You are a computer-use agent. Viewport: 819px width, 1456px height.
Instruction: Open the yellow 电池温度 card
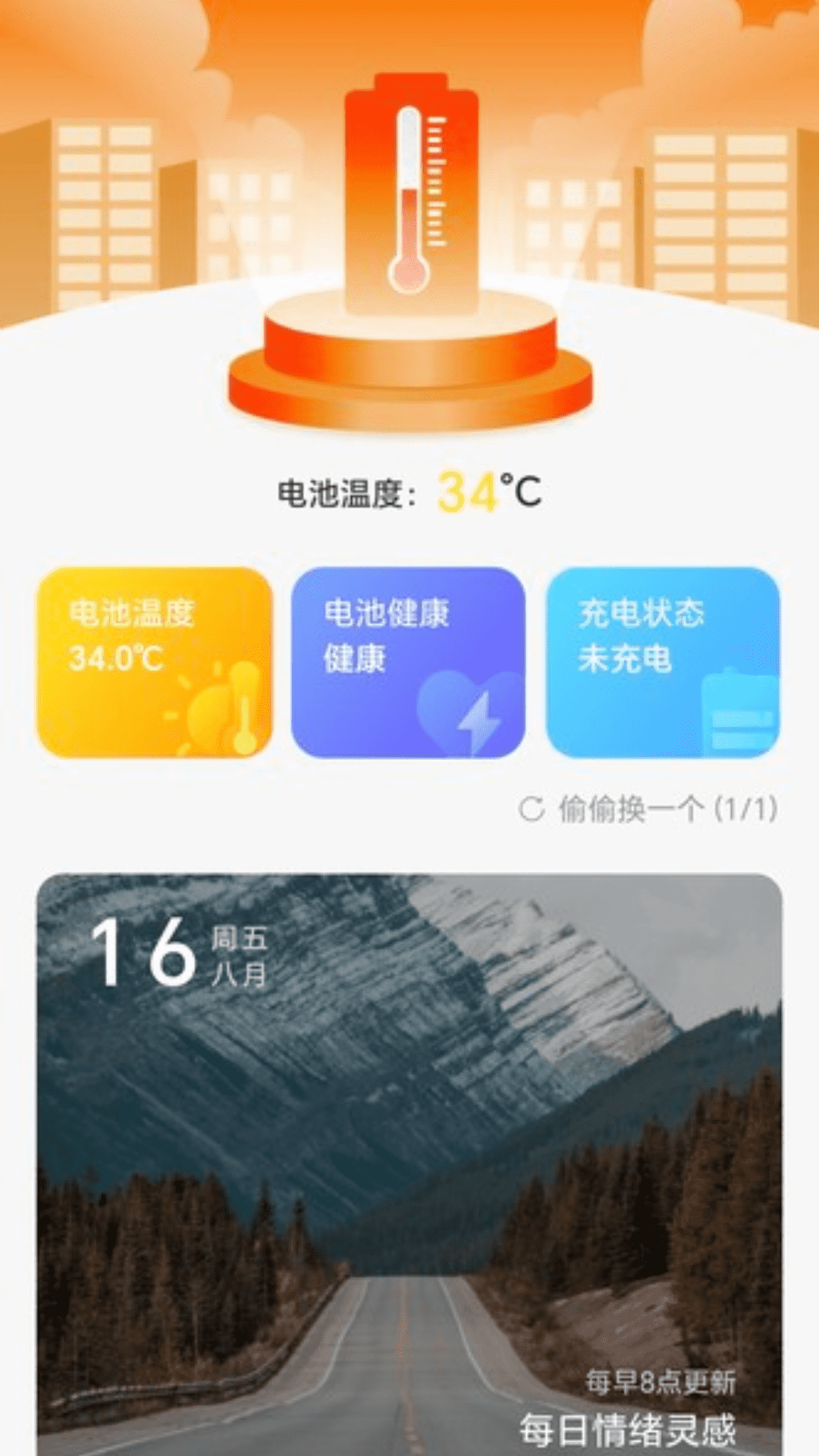coord(155,662)
